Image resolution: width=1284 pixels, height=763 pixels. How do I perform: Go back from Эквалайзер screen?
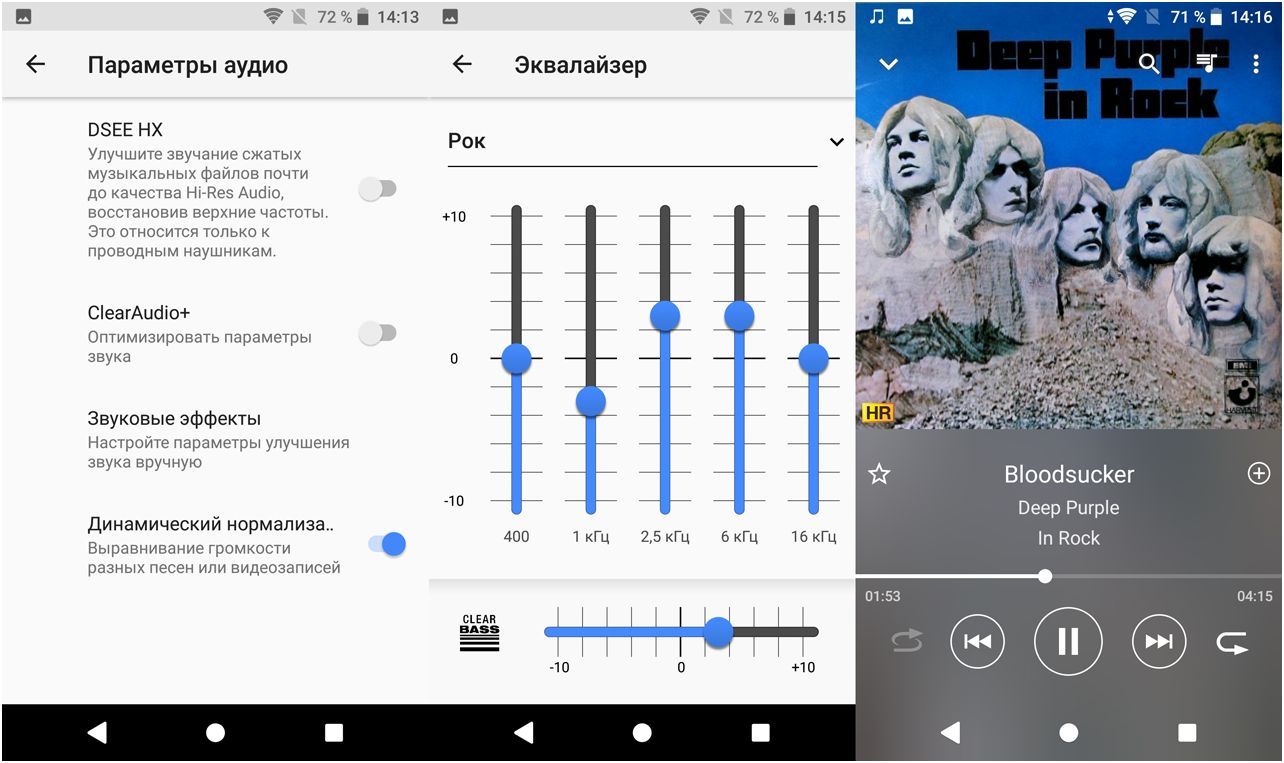462,65
